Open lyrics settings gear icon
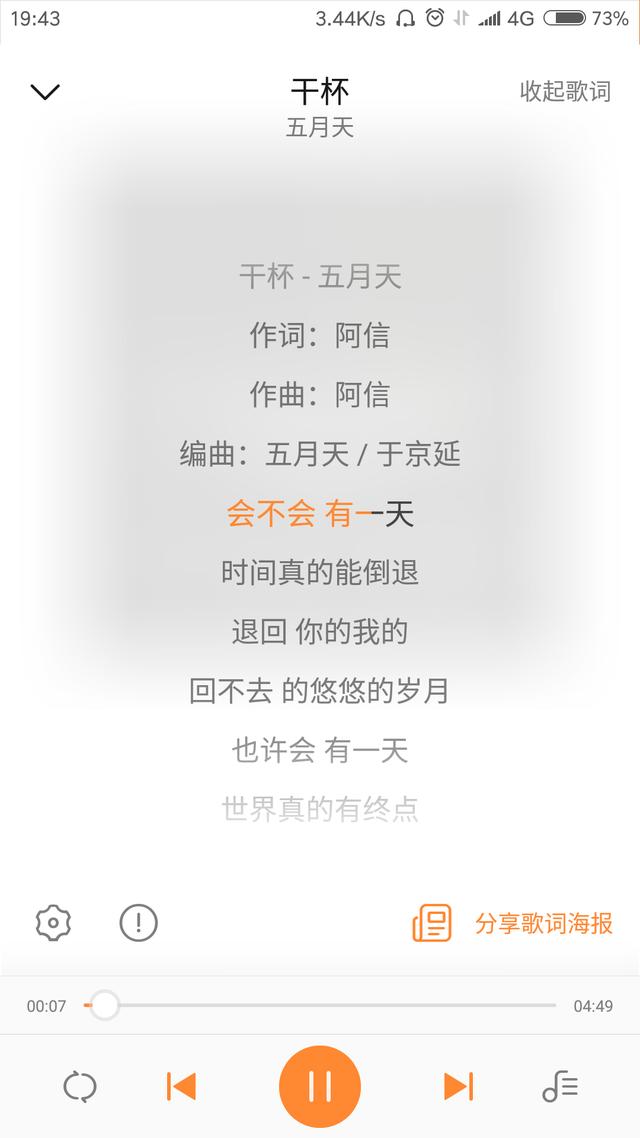Screen dimensions: 640x1138 click(53, 922)
